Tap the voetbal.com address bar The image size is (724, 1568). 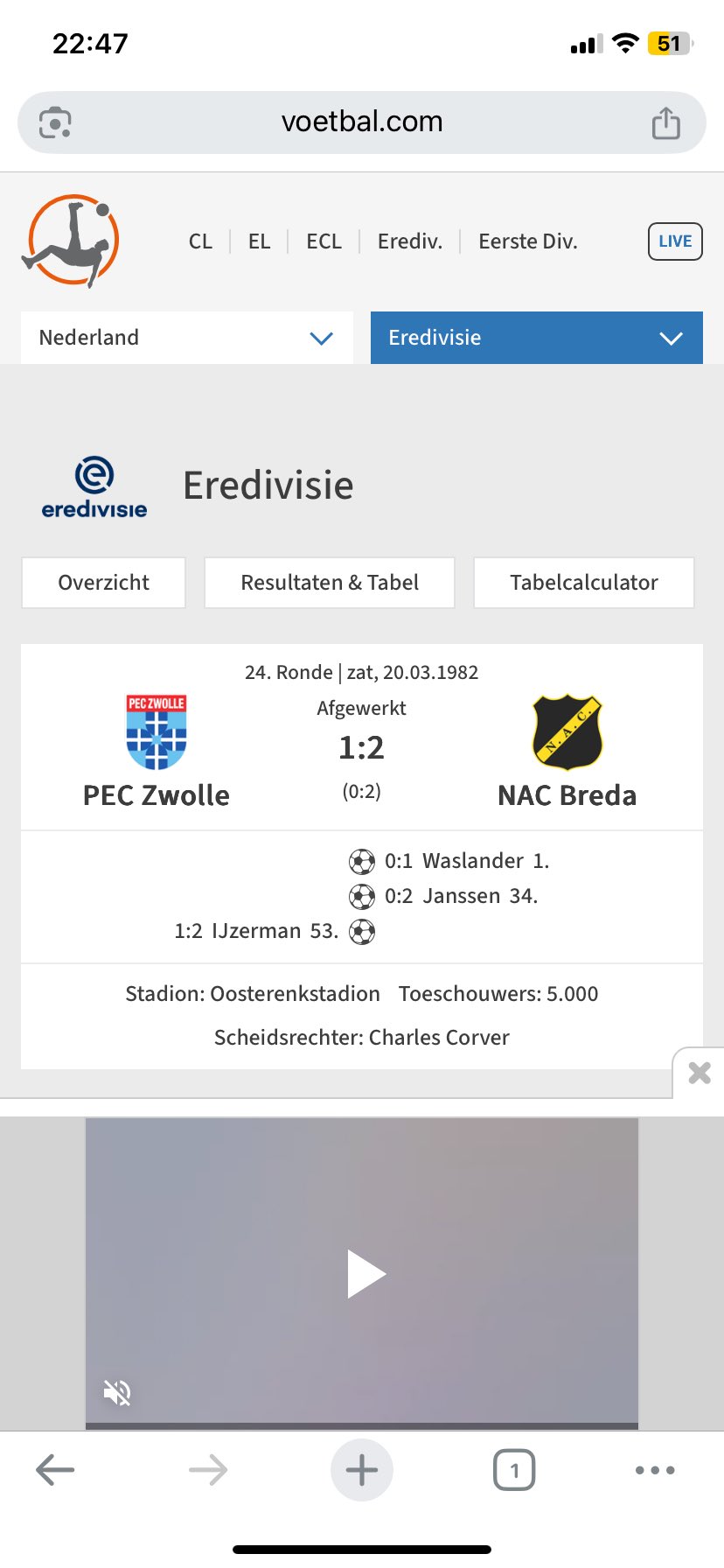(362, 122)
